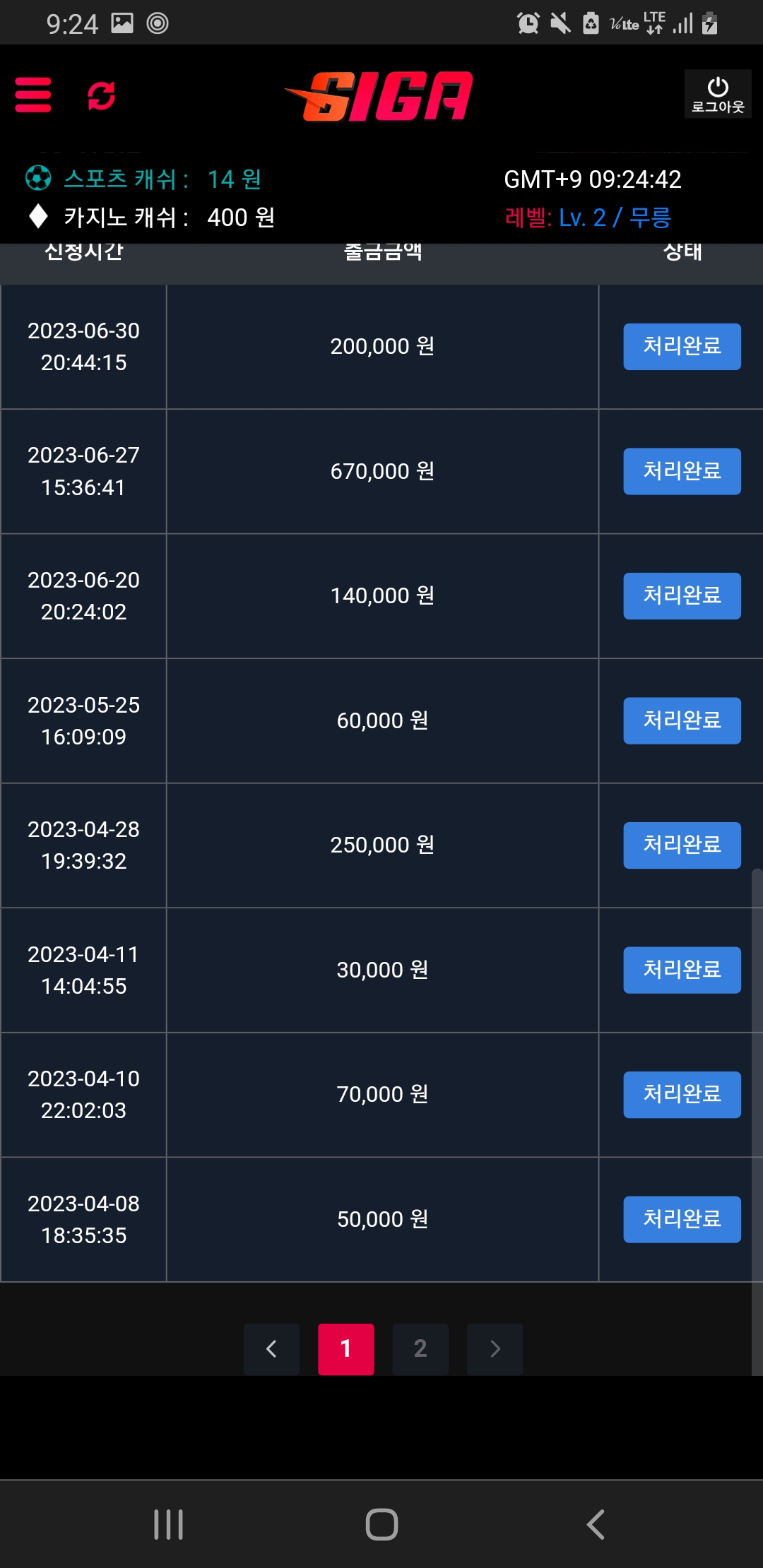Open the SIGA home logo
This screenshot has height=1568, width=763.
(379, 96)
